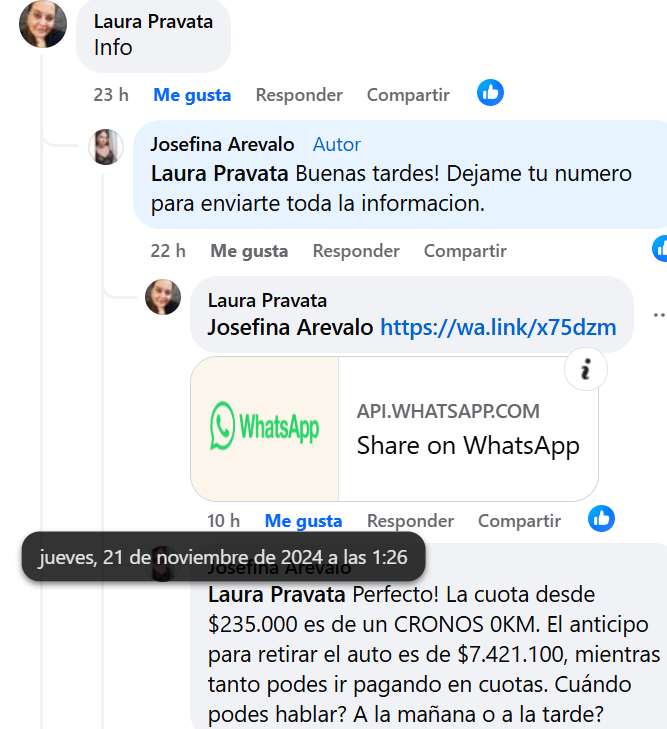The height and width of the screenshot is (729, 667).
Task: Open the wa.link/x75dzm link
Action: pyautogui.click(x=498, y=327)
